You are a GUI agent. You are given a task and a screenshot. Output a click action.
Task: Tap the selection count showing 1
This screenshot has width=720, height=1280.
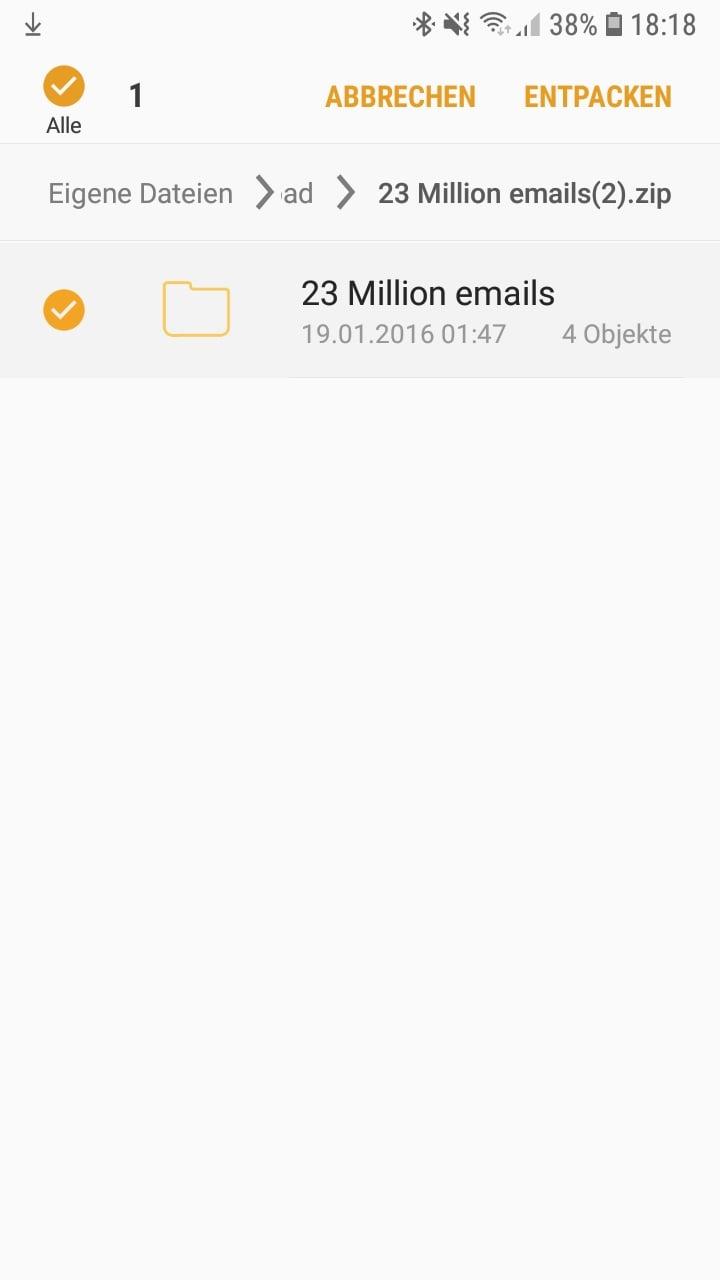click(134, 95)
